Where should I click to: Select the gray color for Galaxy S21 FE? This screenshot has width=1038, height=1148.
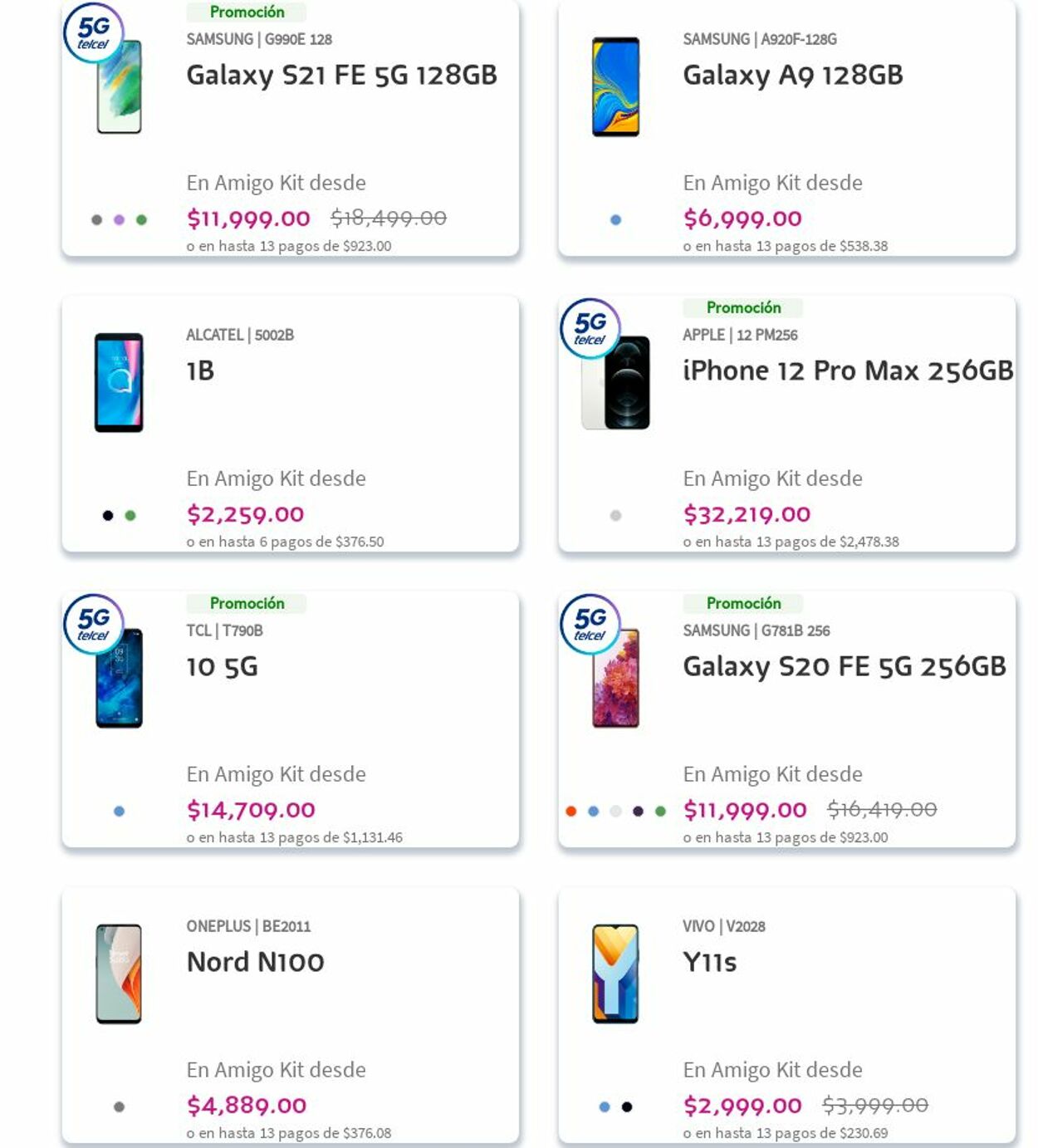coord(96,220)
